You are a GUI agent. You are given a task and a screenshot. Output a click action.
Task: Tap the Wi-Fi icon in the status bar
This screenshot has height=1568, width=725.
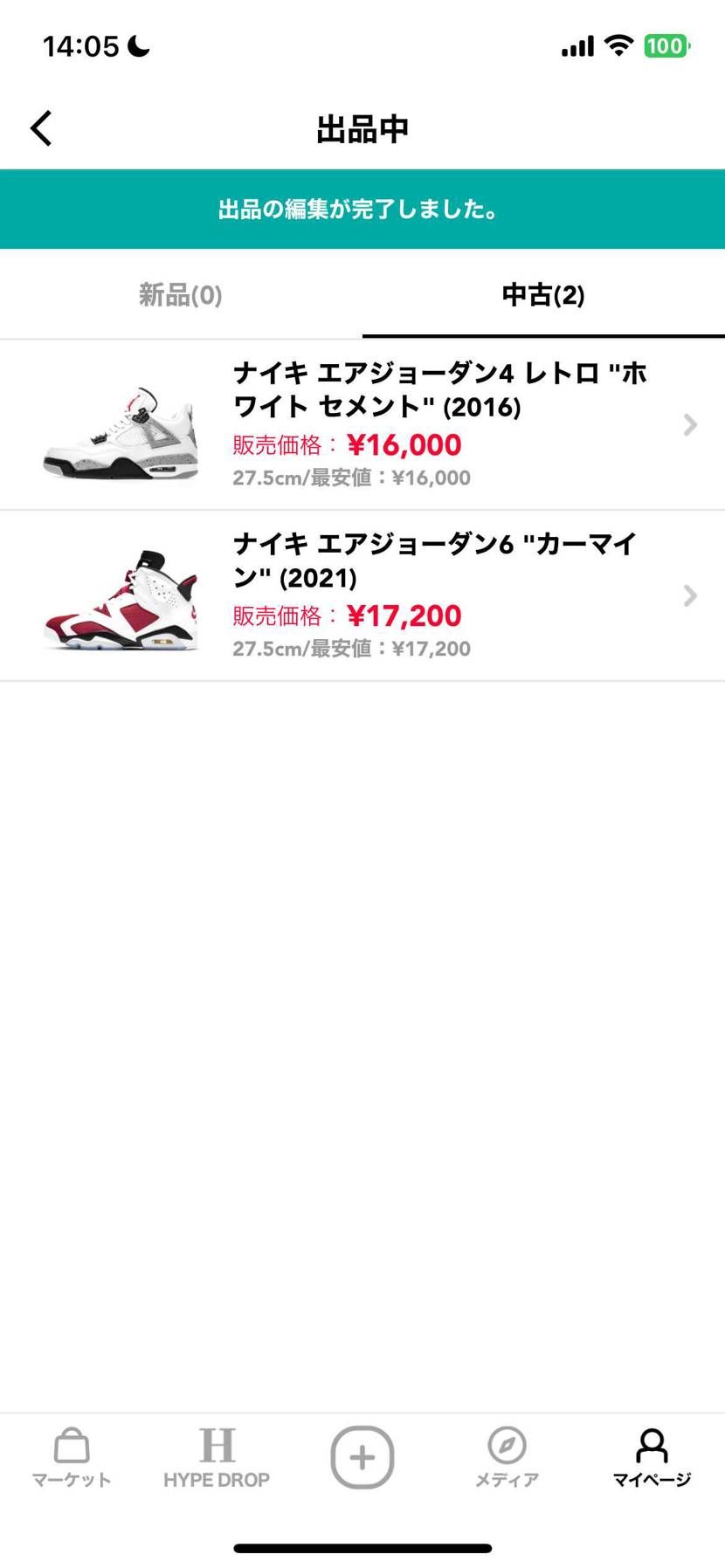(620, 45)
